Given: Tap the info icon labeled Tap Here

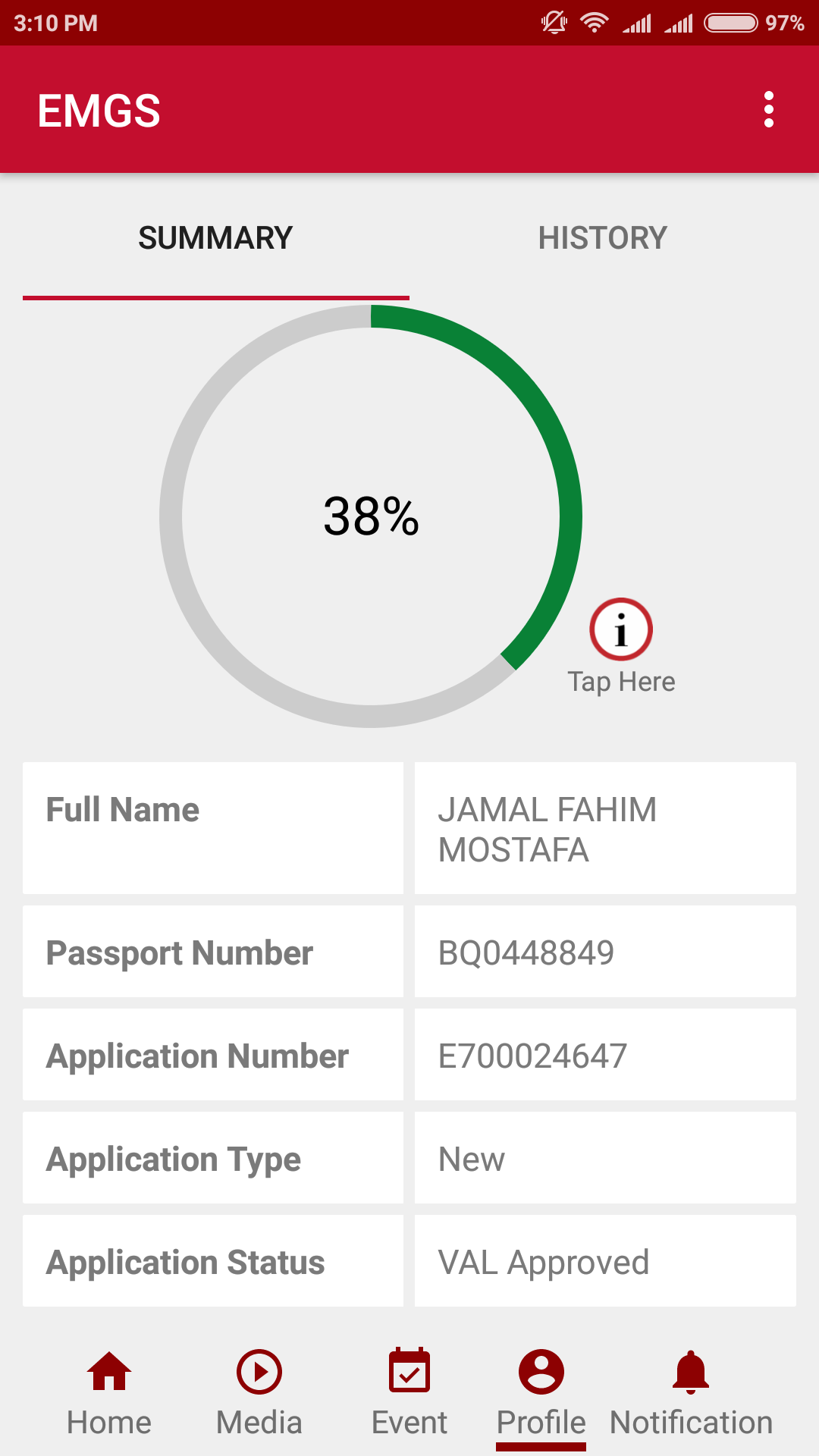Looking at the screenshot, I should click(x=621, y=630).
